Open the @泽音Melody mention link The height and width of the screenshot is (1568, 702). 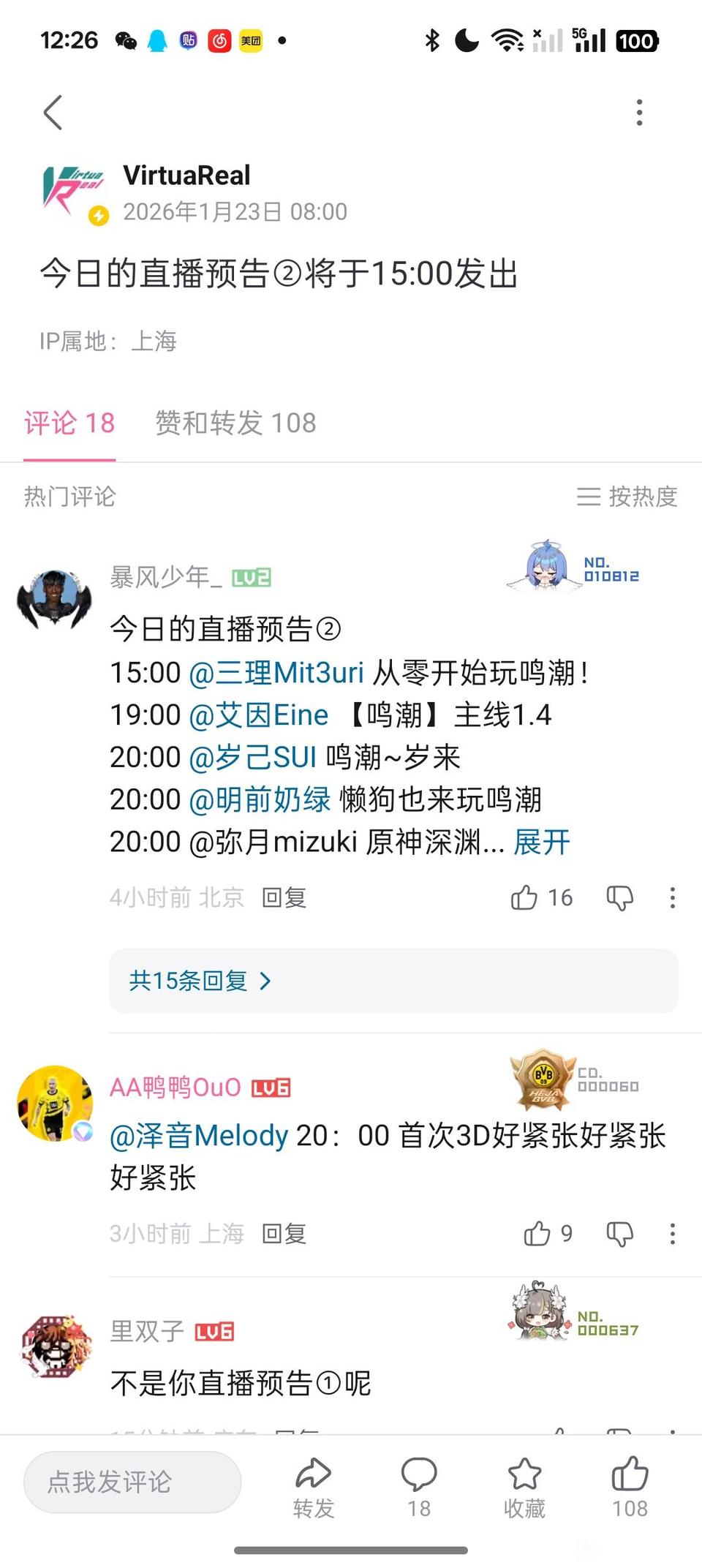tap(199, 1136)
